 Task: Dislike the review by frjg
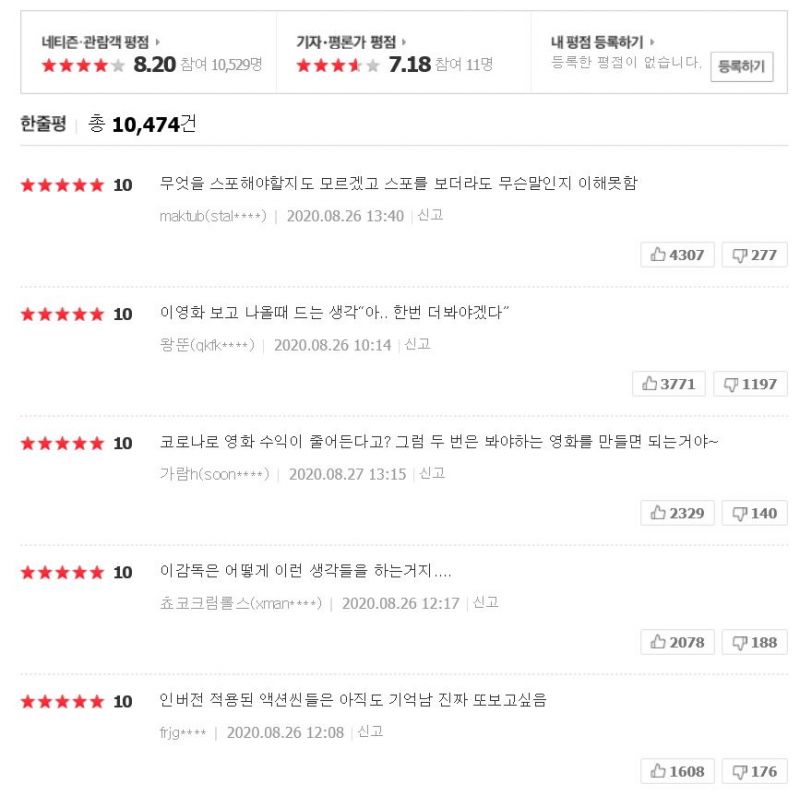pos(754,771)
